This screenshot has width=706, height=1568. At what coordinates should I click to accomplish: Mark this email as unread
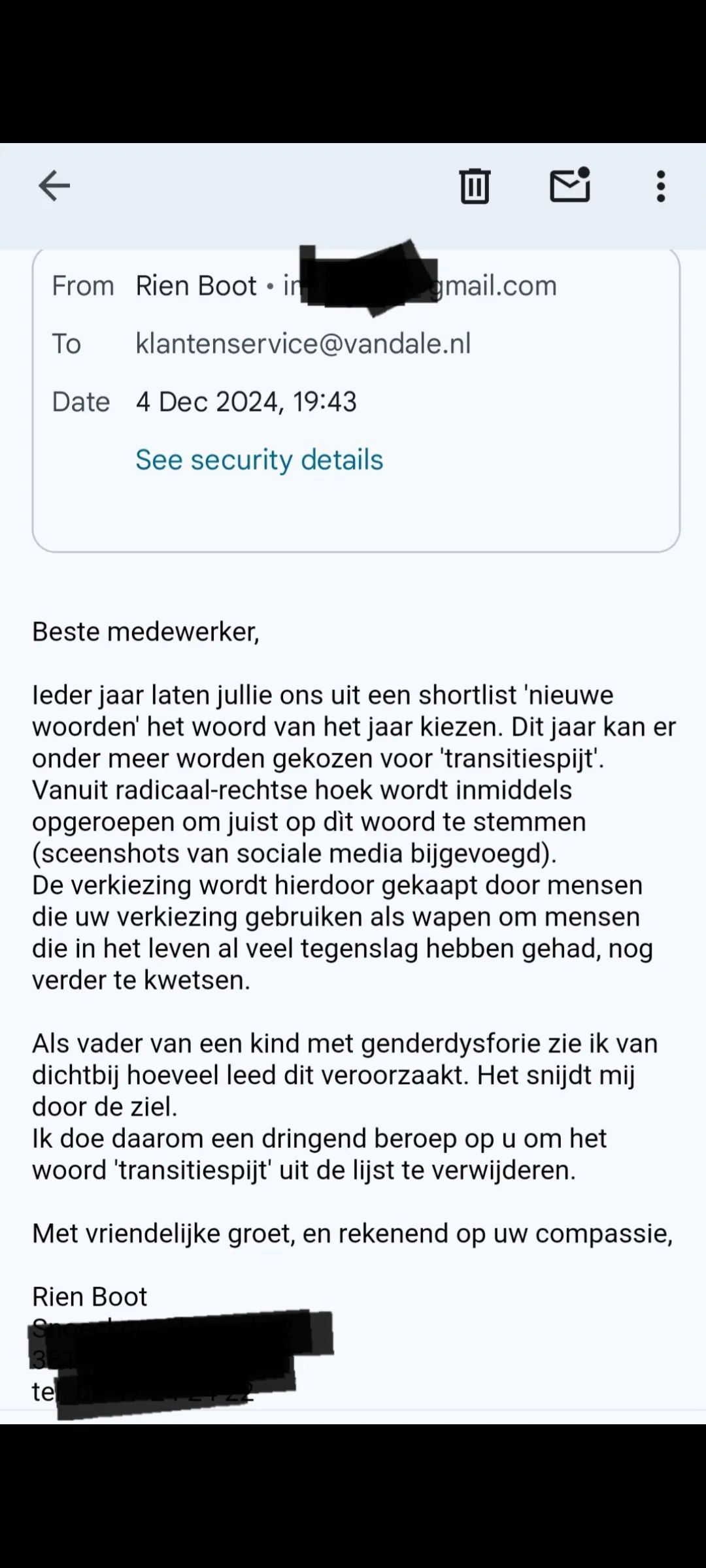pos(569,186)
